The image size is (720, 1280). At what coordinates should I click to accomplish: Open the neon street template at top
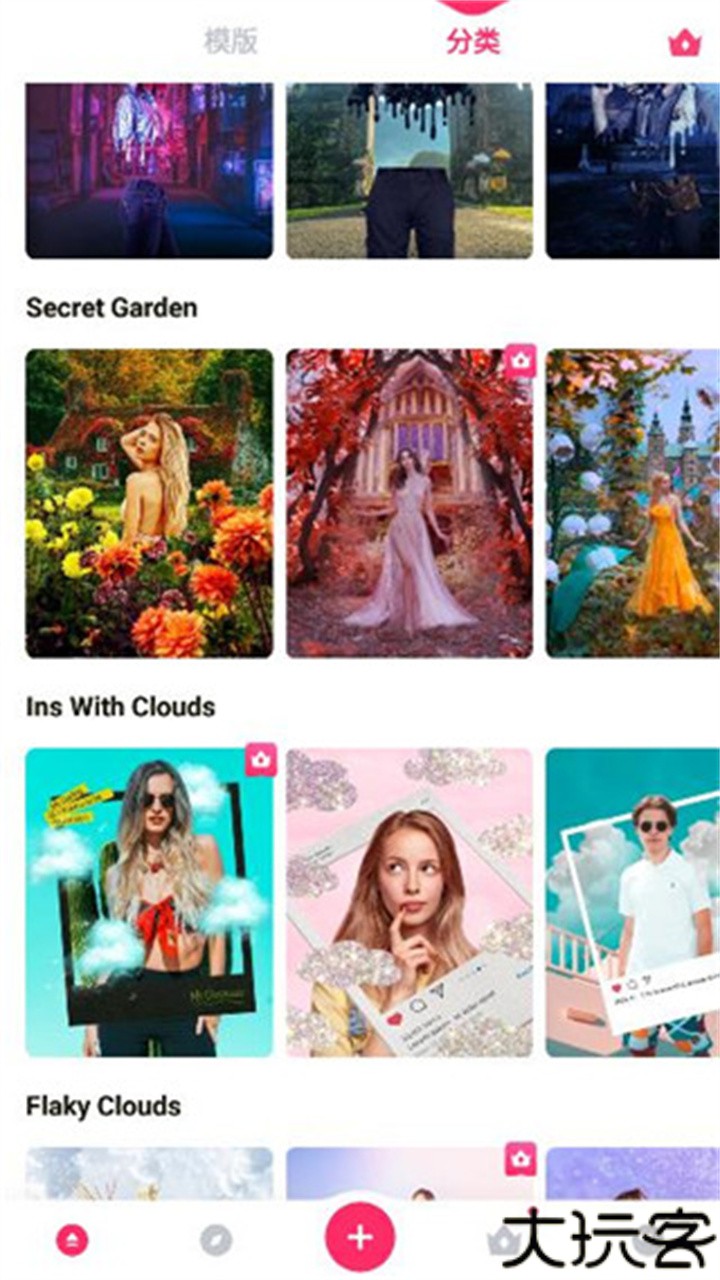(149, 170)
